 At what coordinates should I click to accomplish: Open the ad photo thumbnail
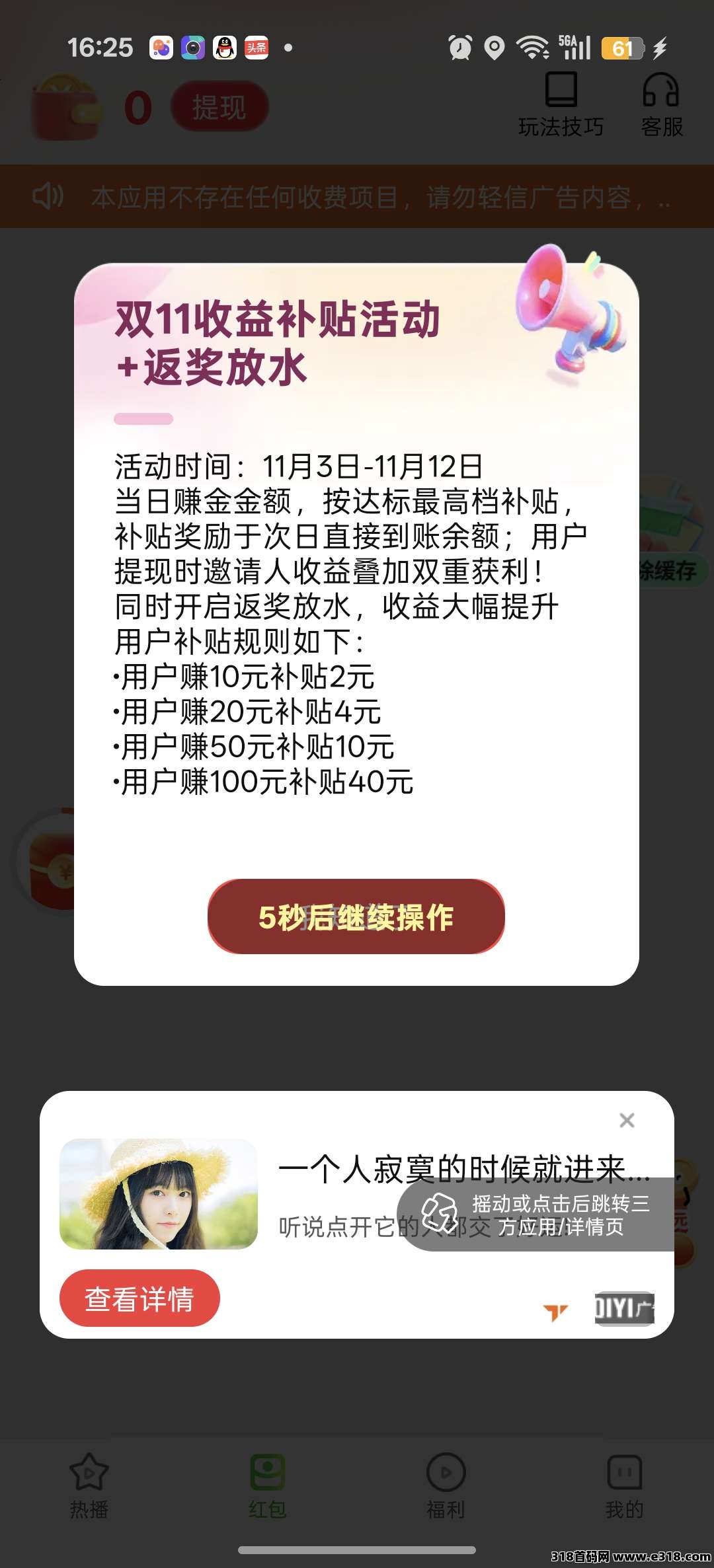tap(159, 1193)
